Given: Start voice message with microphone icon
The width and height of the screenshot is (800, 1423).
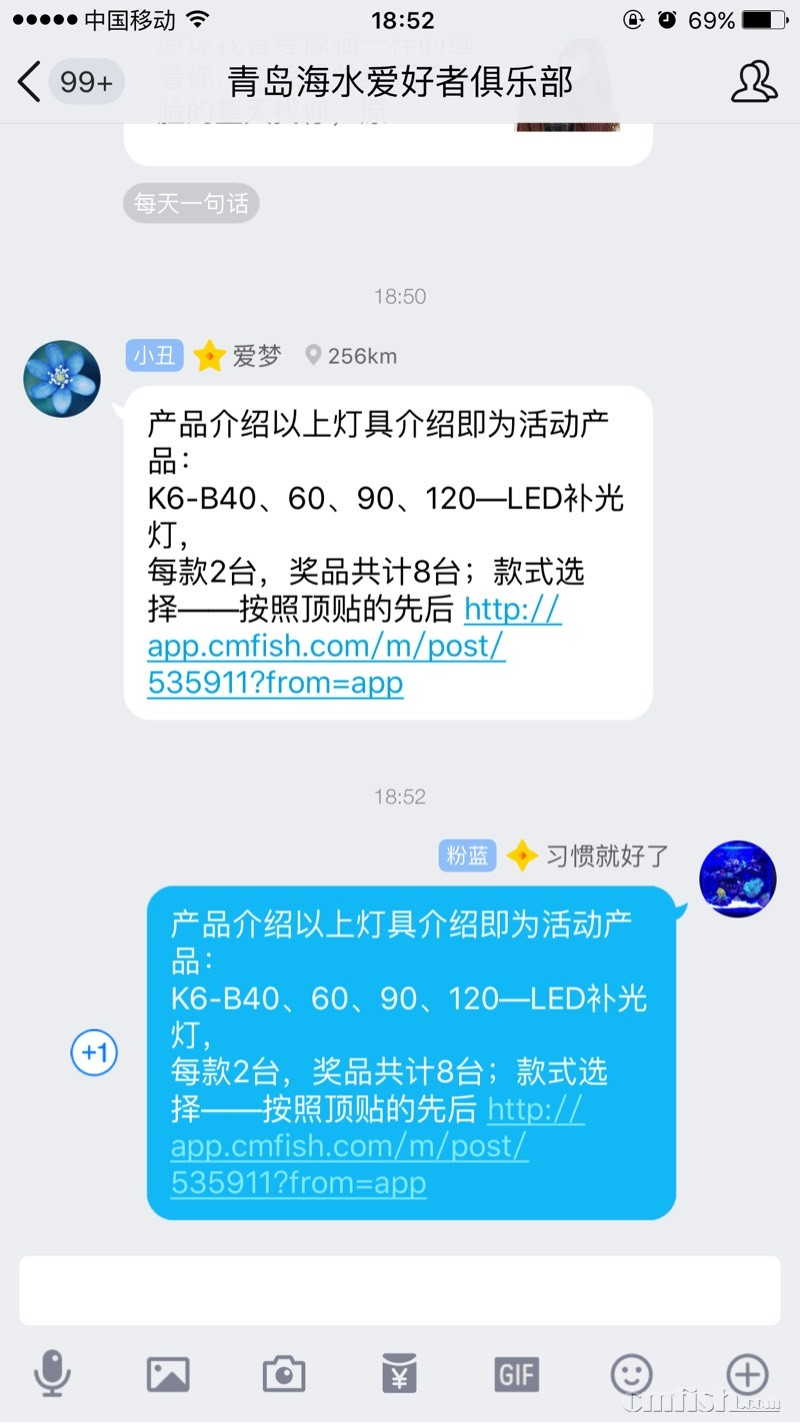Looking at the screenshot, I should coord(52,1373).
